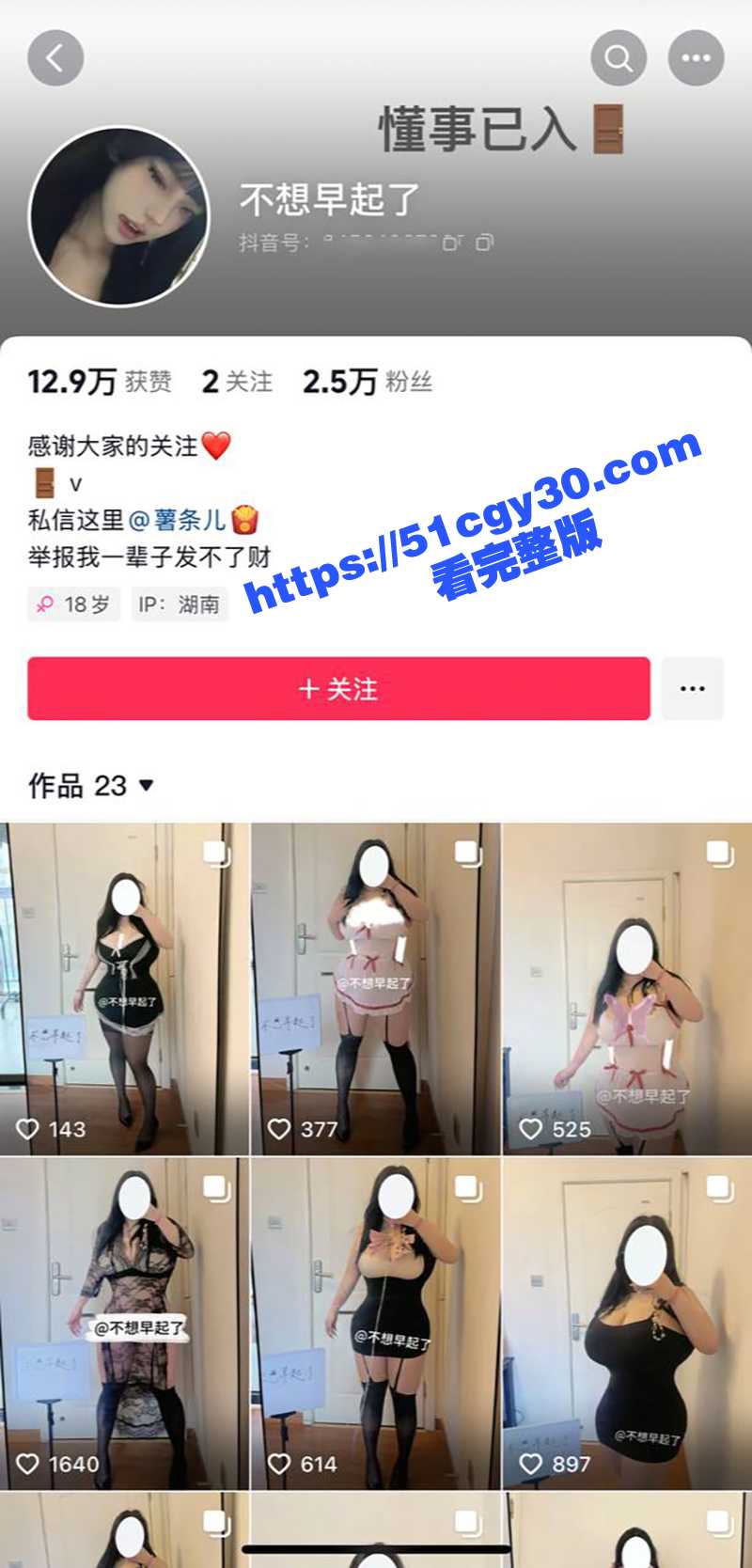This screenshot has width=752, height=1568.
Task: Open the more actions button beside 关注
Action: pyautogui.click(x=693, y=688)
